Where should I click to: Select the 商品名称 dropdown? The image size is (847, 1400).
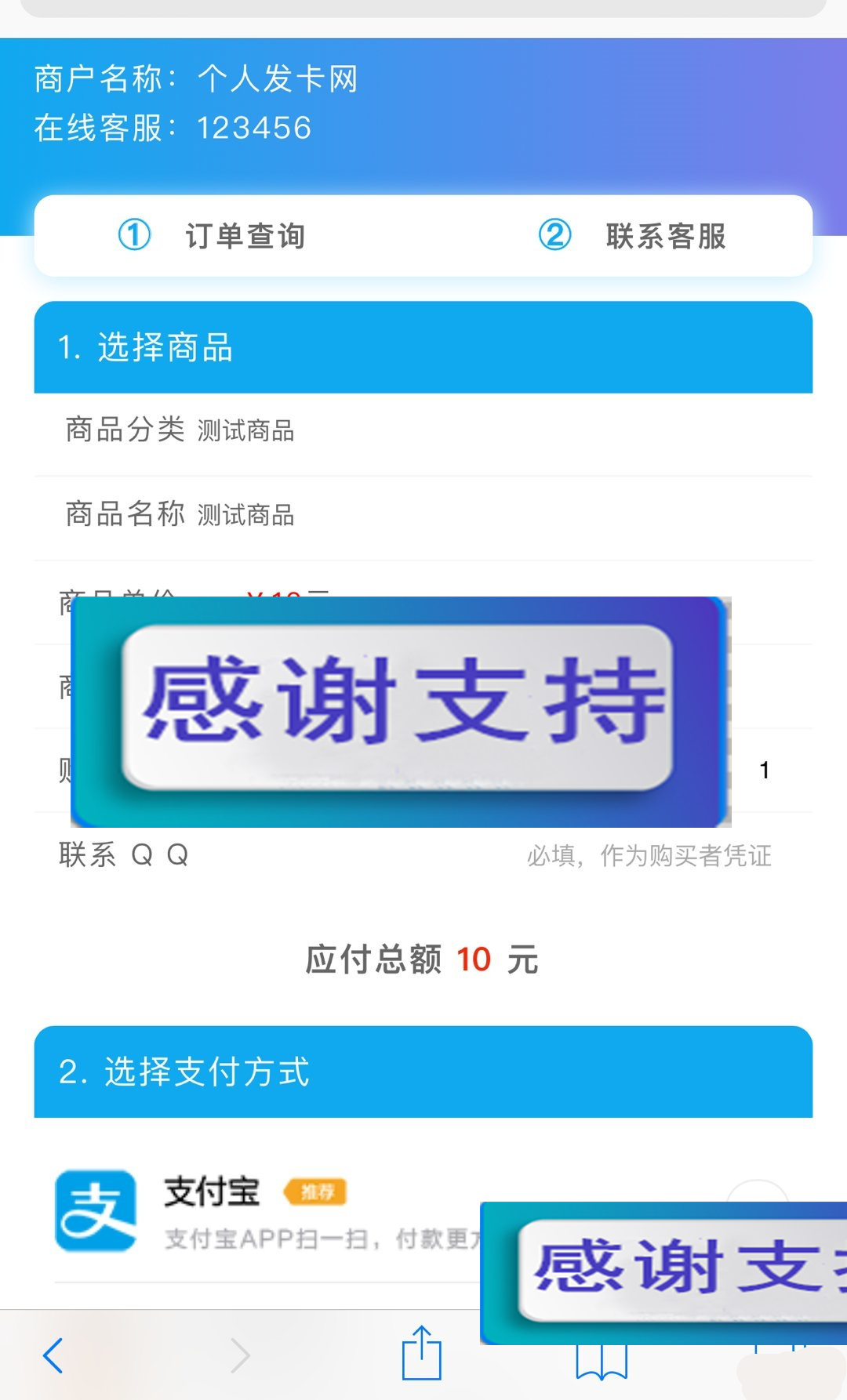tap(423, 515)
